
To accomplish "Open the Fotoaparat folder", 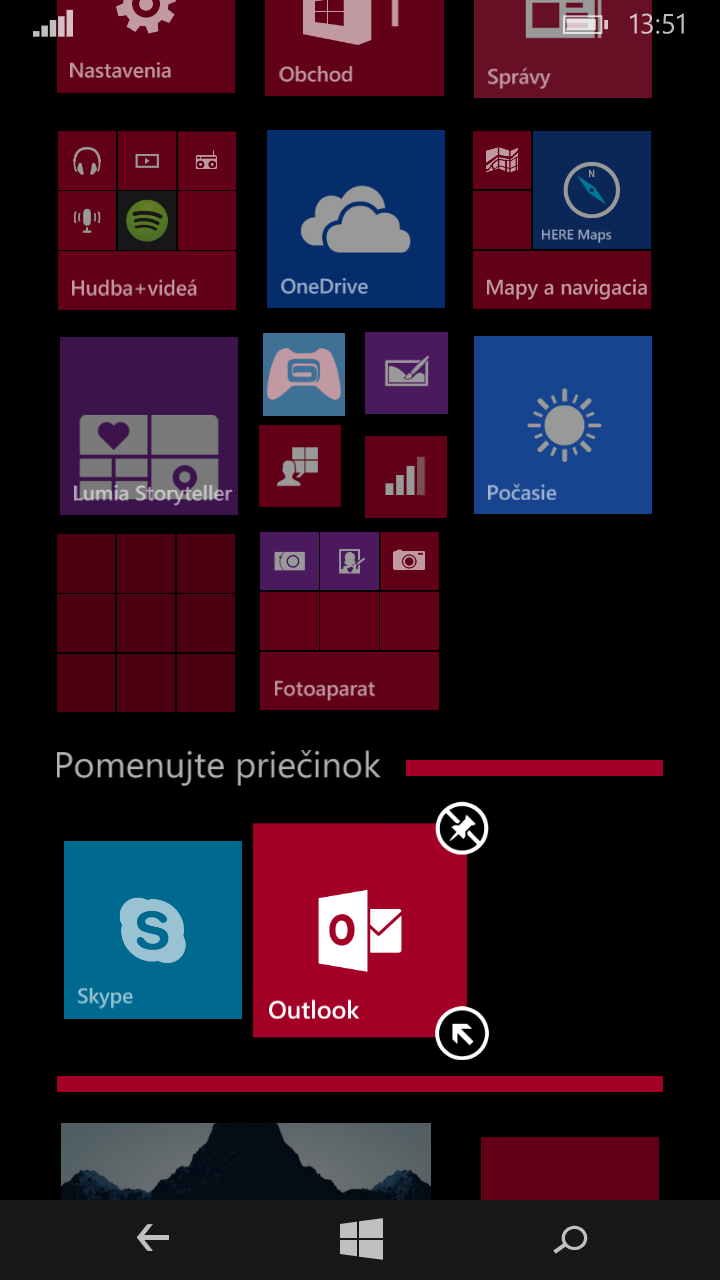I will pos(349,621).
